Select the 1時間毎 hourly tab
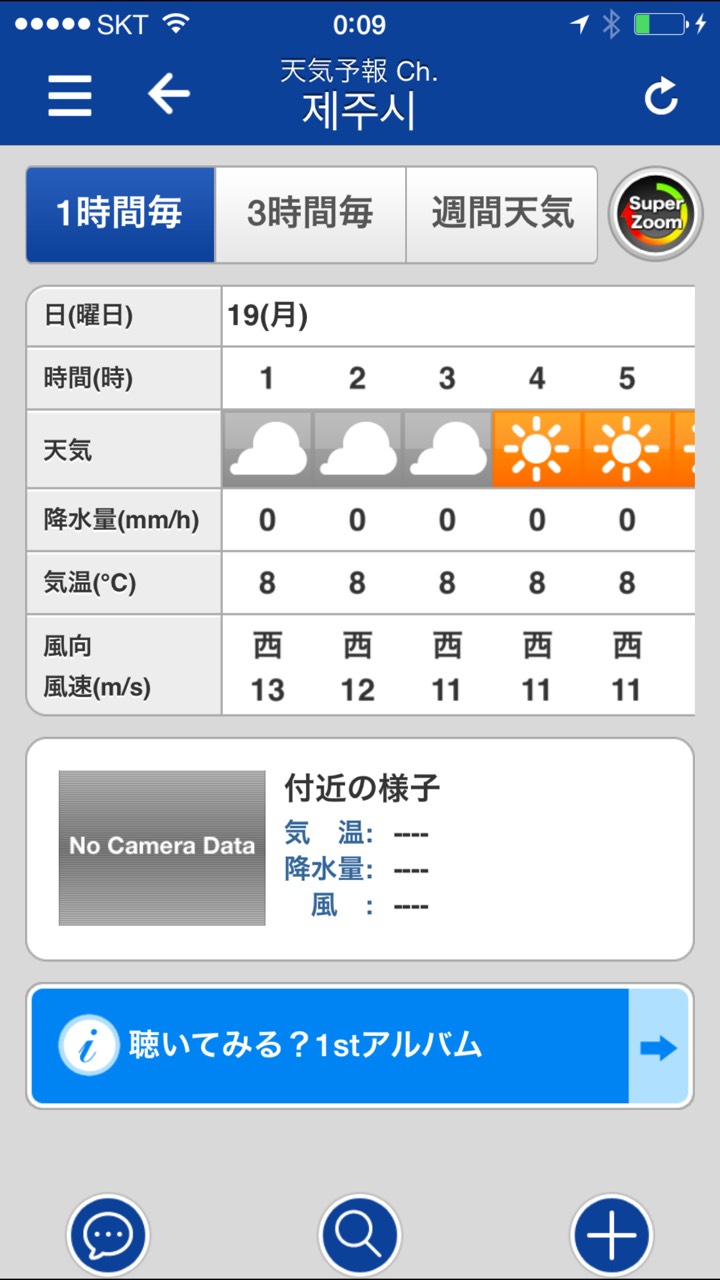720x1280 pixels. coord(120,214)
